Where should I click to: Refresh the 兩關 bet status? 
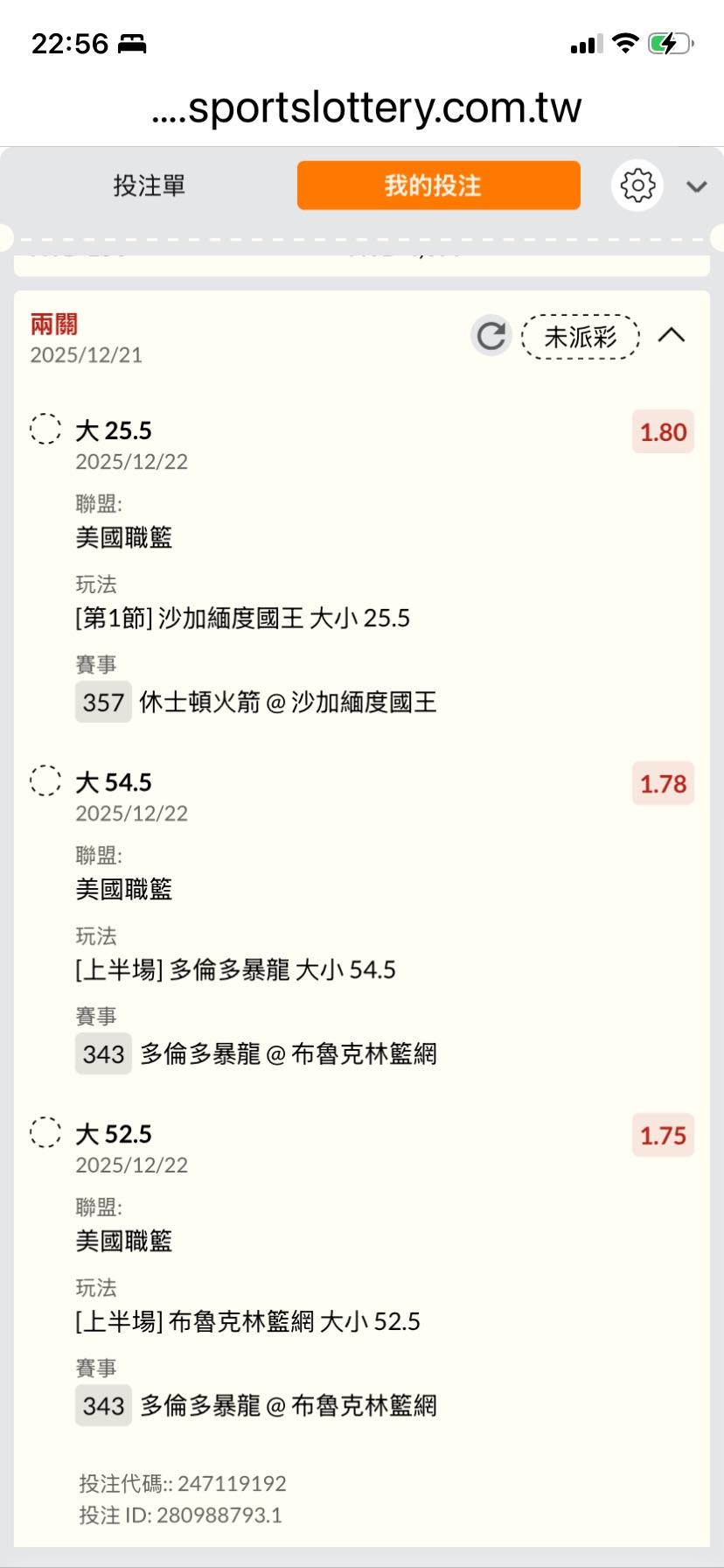coord(491,336)
